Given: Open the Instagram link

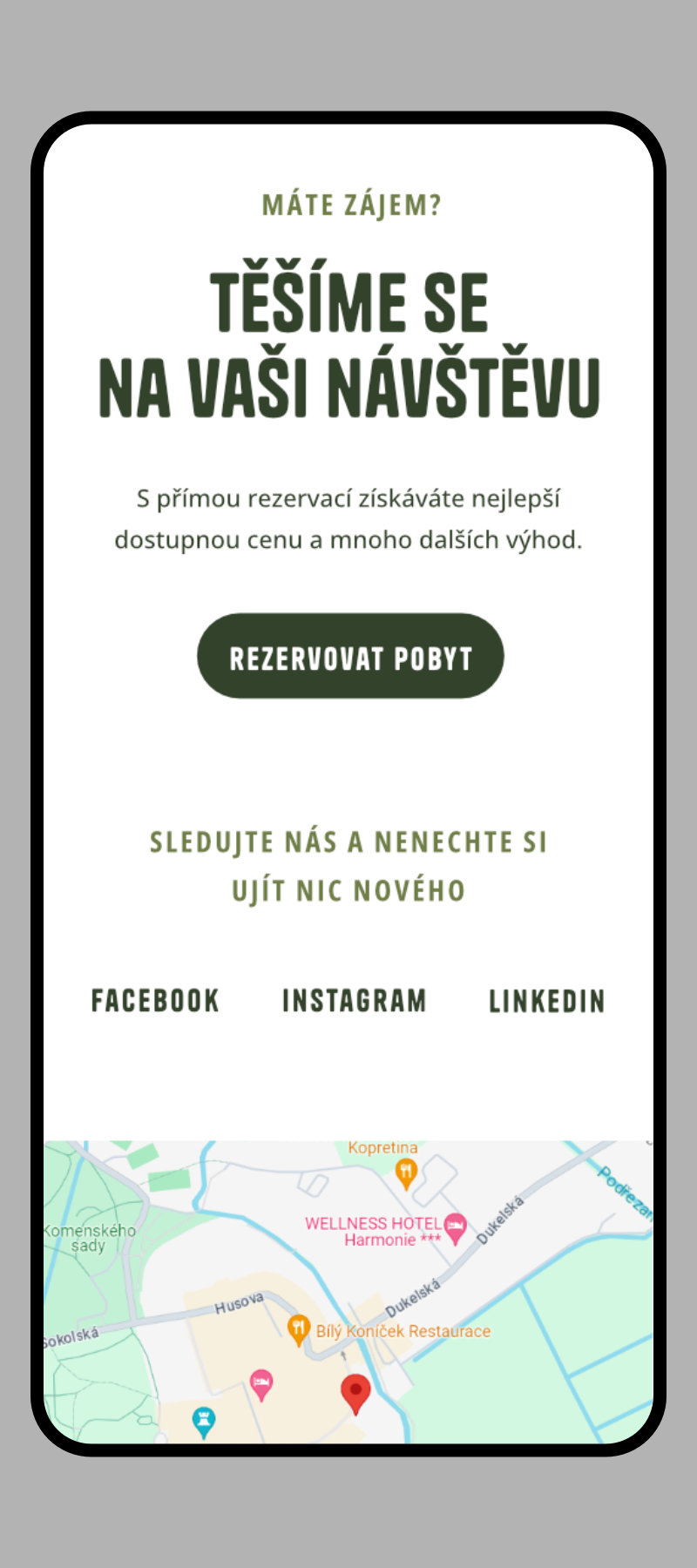Looking at the screenshot, I should point(355,1001).
